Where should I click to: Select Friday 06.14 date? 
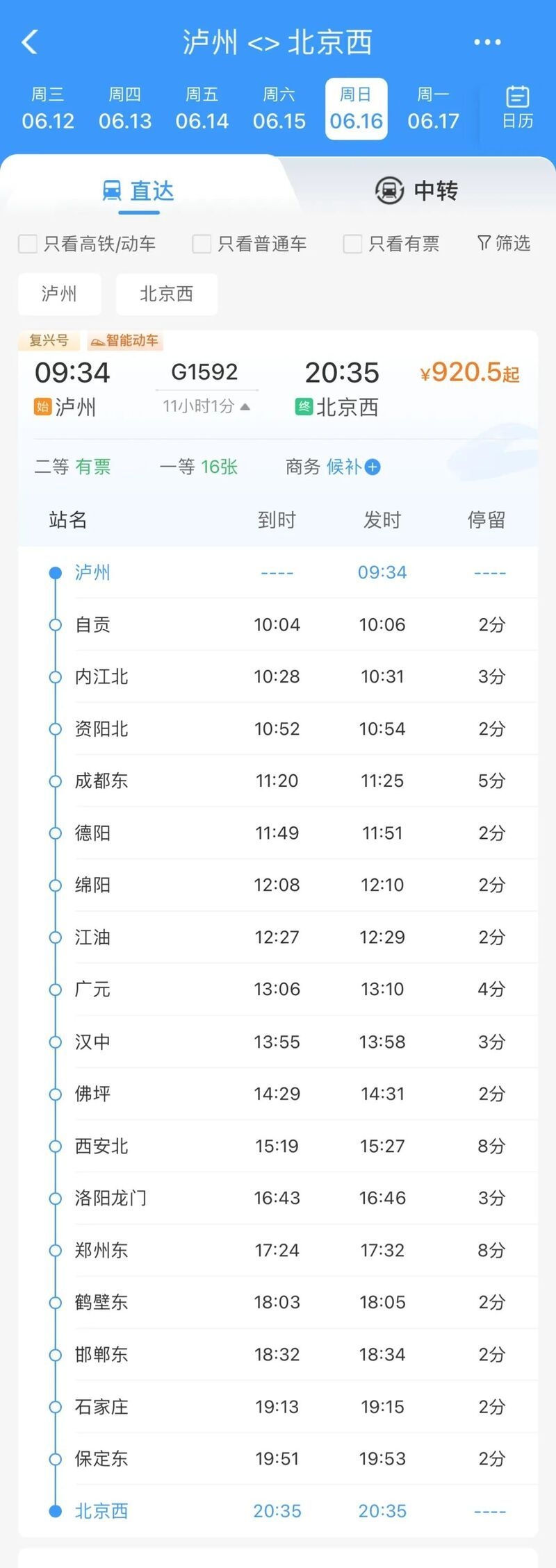(x=202, y=109)
